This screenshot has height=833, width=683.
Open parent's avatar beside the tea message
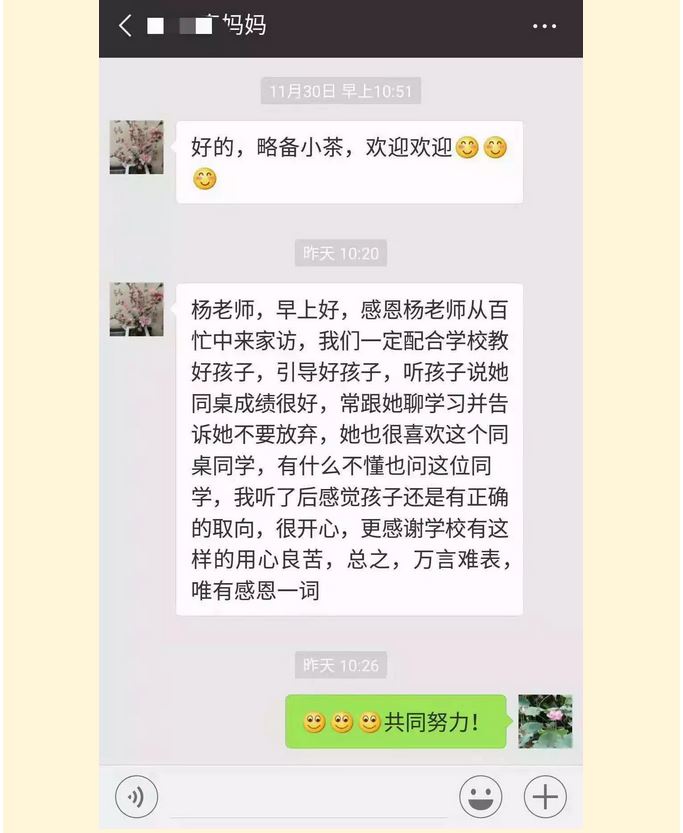(136, 147)
